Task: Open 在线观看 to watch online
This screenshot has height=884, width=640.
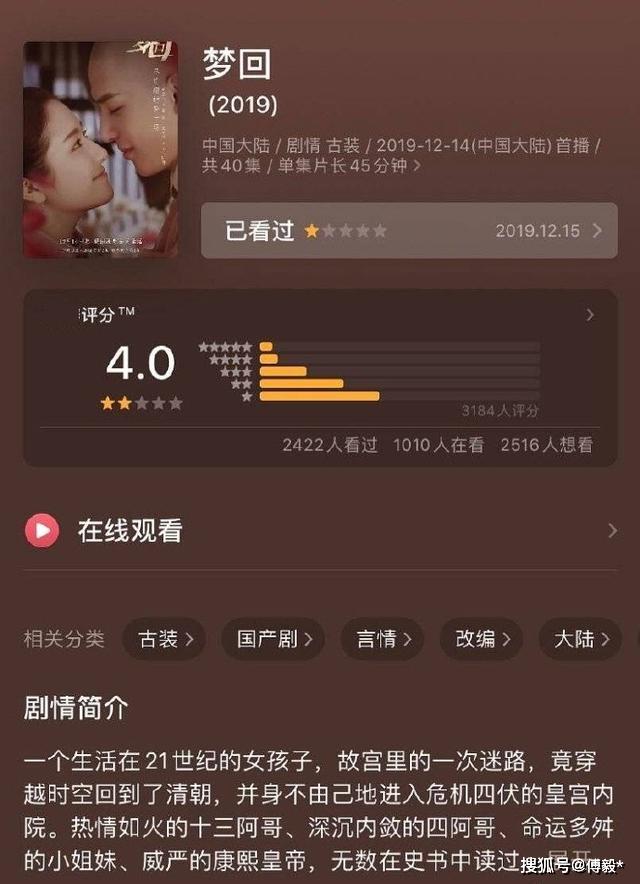Action: point(320,531)
